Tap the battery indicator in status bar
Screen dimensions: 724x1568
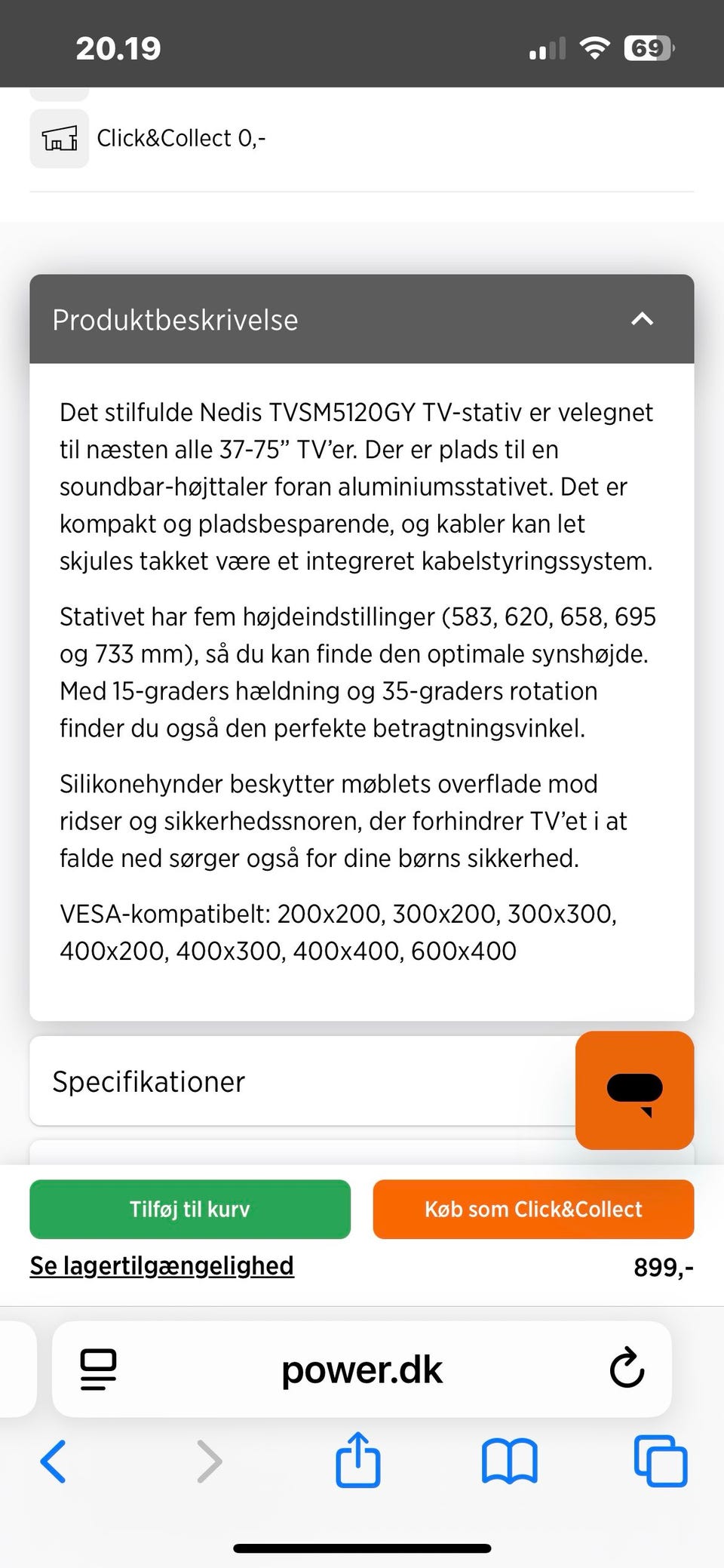(647, 48)
